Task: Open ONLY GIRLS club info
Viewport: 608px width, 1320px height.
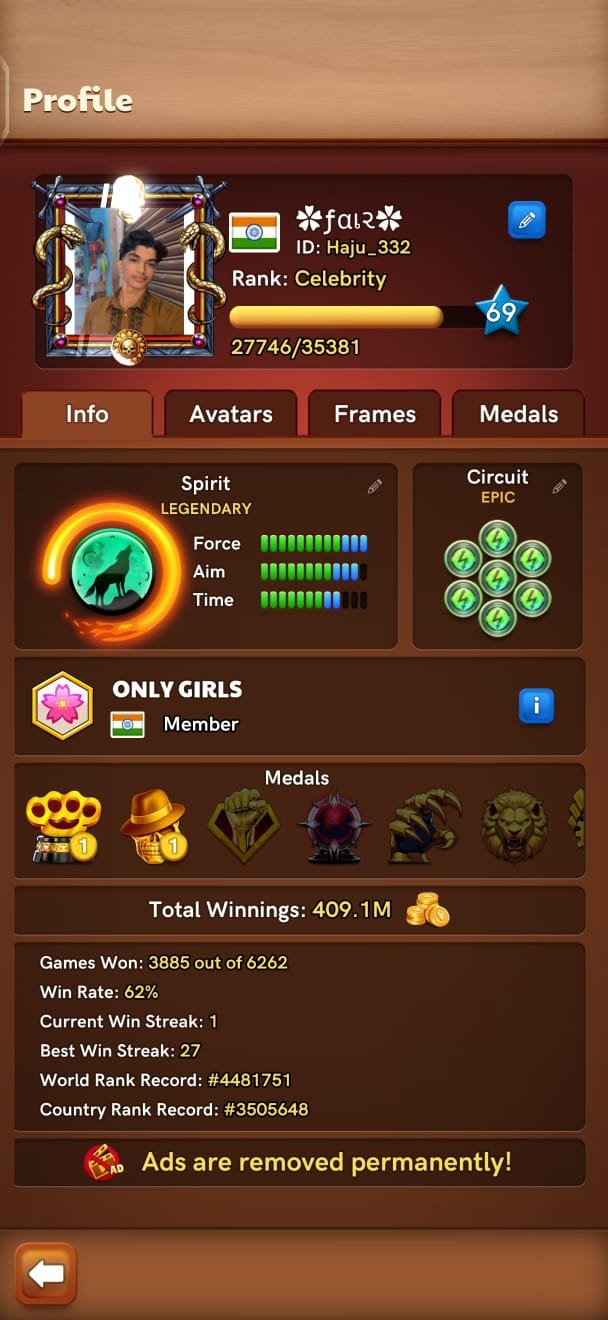Action: click(x=536, y=706)
